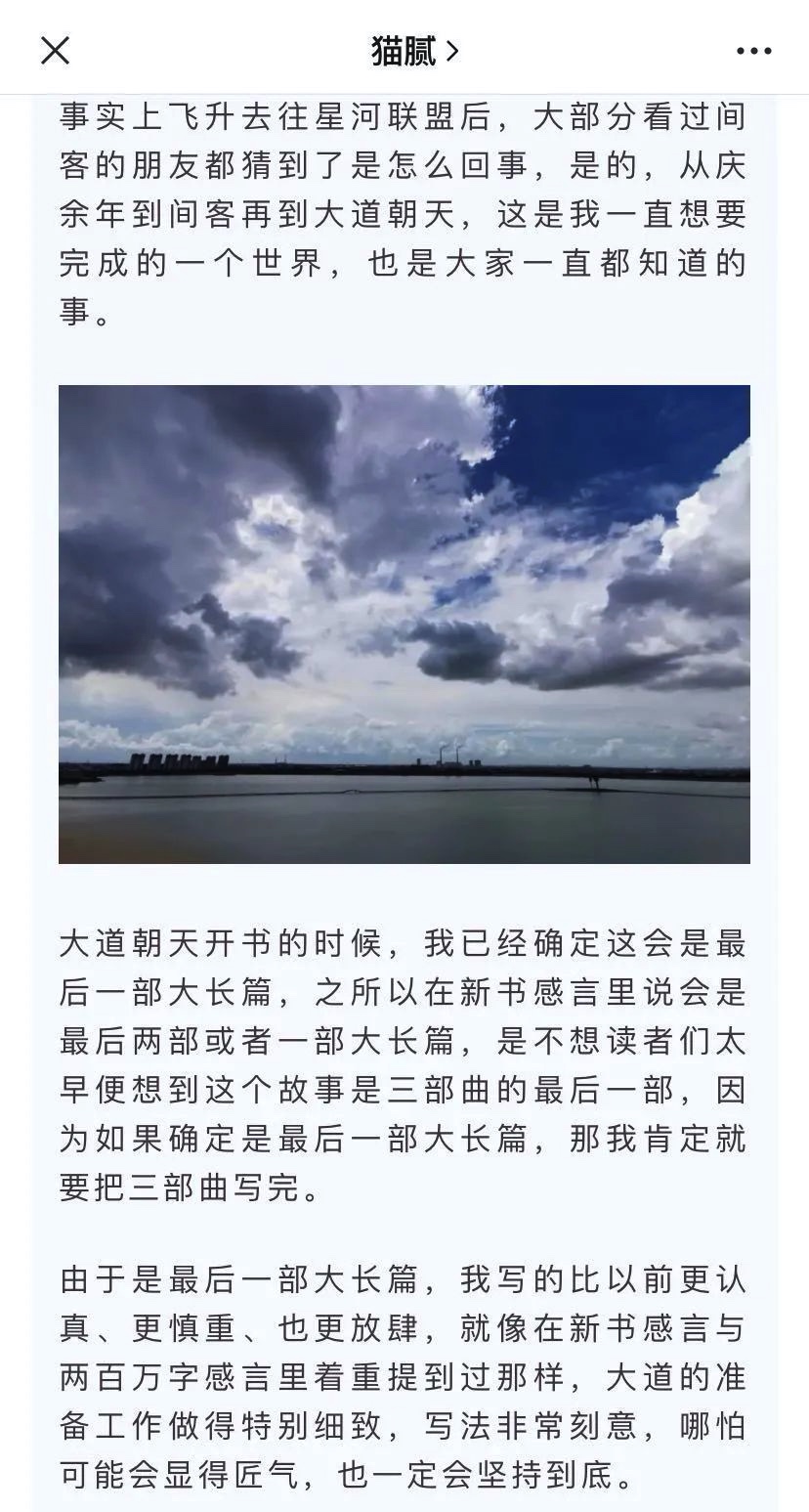Open the three-dot more options menu

click(x=753, y=51)
